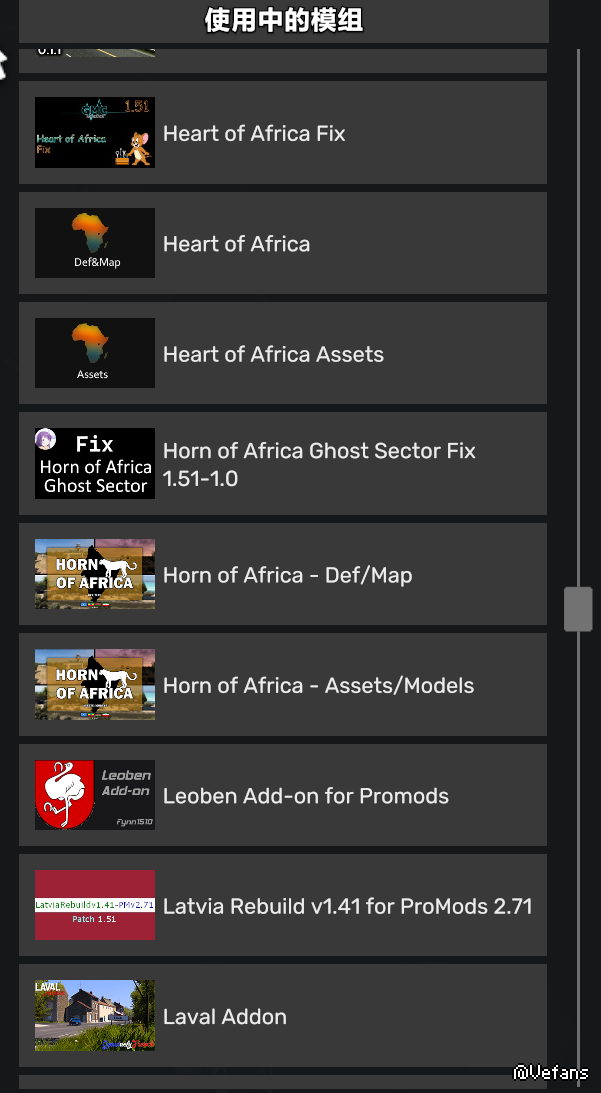Select Latvia Rebuild v1.41 for ProMods 2.71
The height and width of the screenshot is (1093, 601).
pyautogui.click(x=283, y=906)
